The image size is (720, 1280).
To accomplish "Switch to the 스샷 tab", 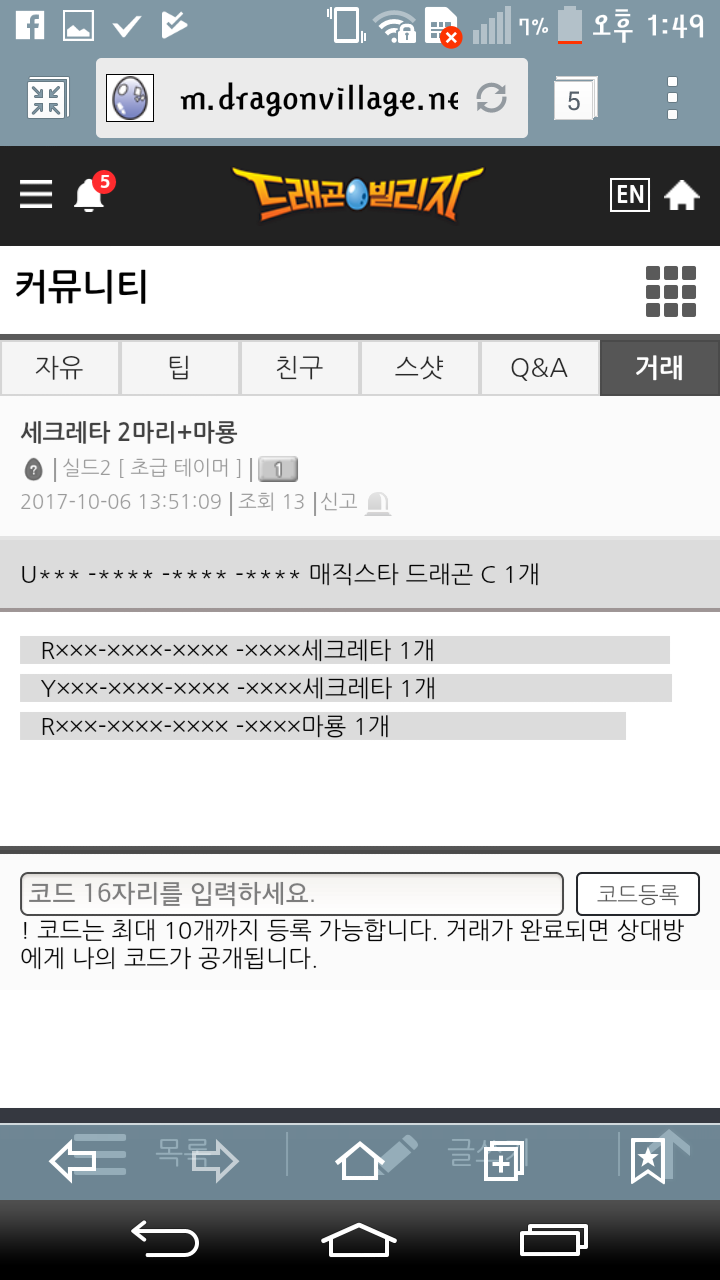I will (x=420, y=368).
